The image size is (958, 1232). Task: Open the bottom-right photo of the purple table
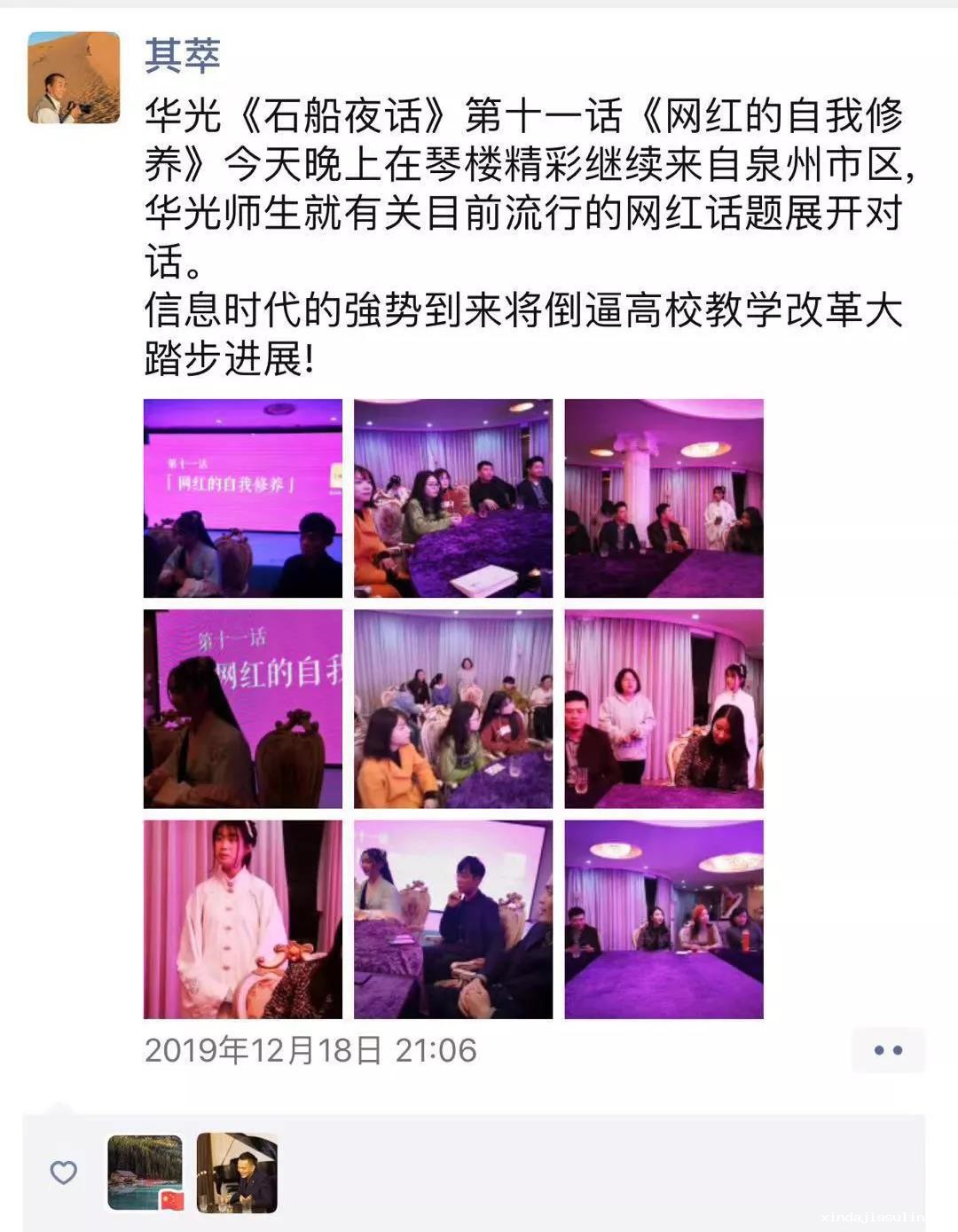[664, 919]
